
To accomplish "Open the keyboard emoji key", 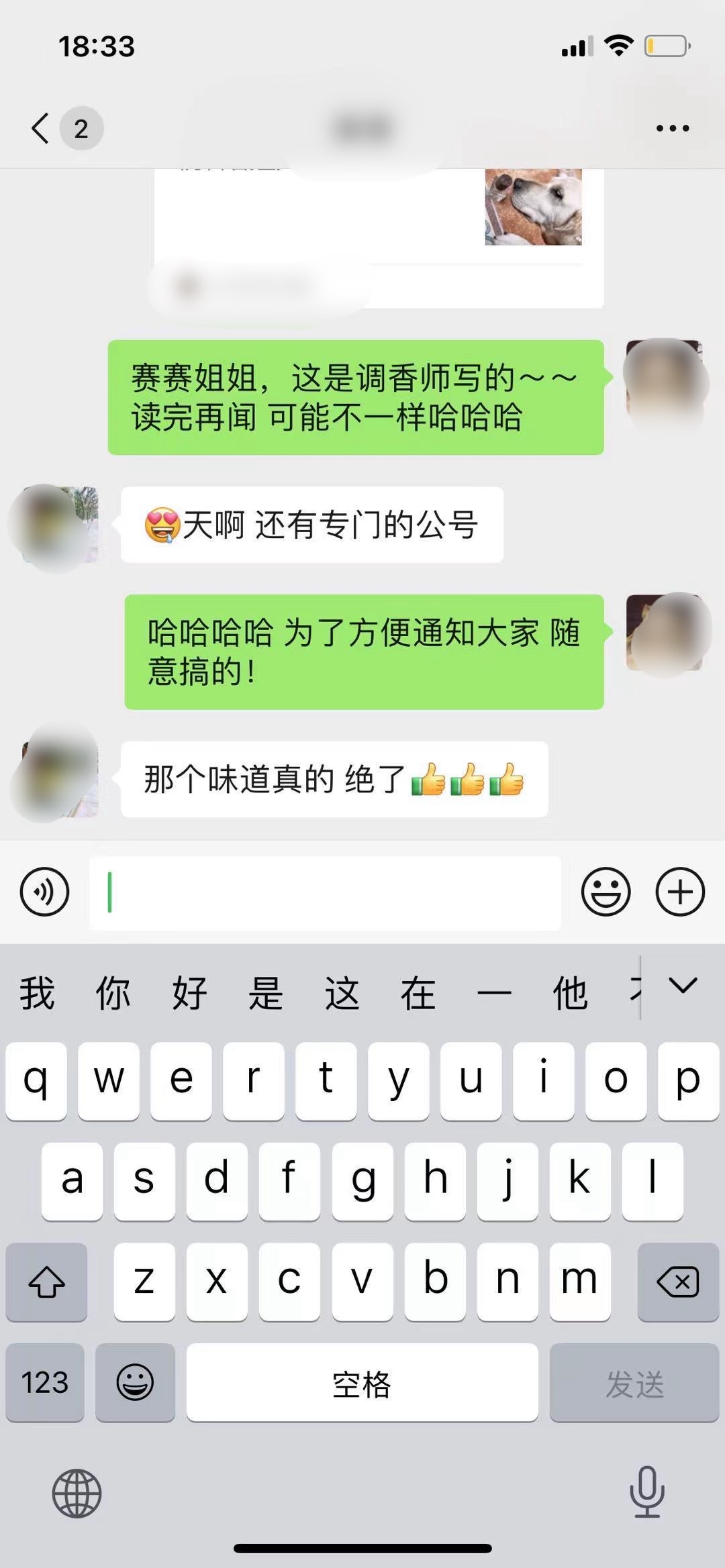I will (x=135, y=1382).
